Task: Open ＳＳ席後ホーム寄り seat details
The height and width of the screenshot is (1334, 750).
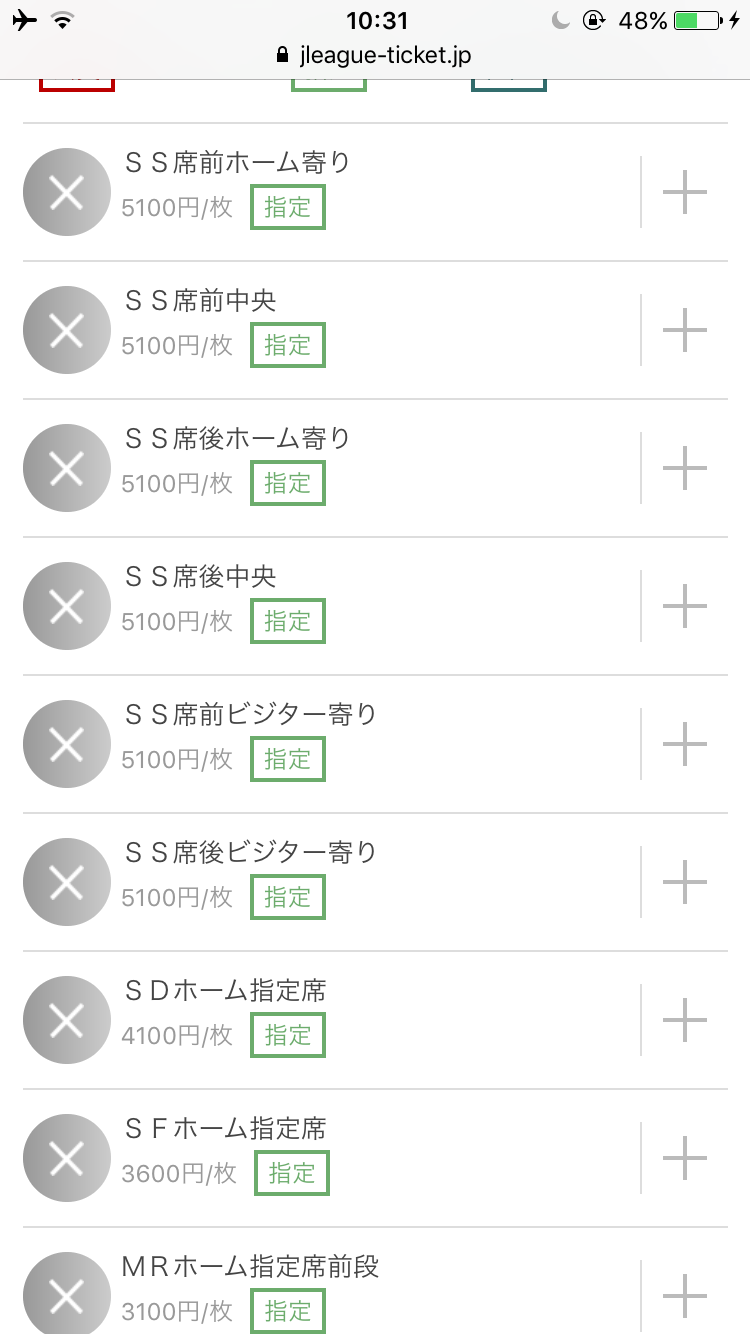Action: pyautogui.click(x=685, y=468)
